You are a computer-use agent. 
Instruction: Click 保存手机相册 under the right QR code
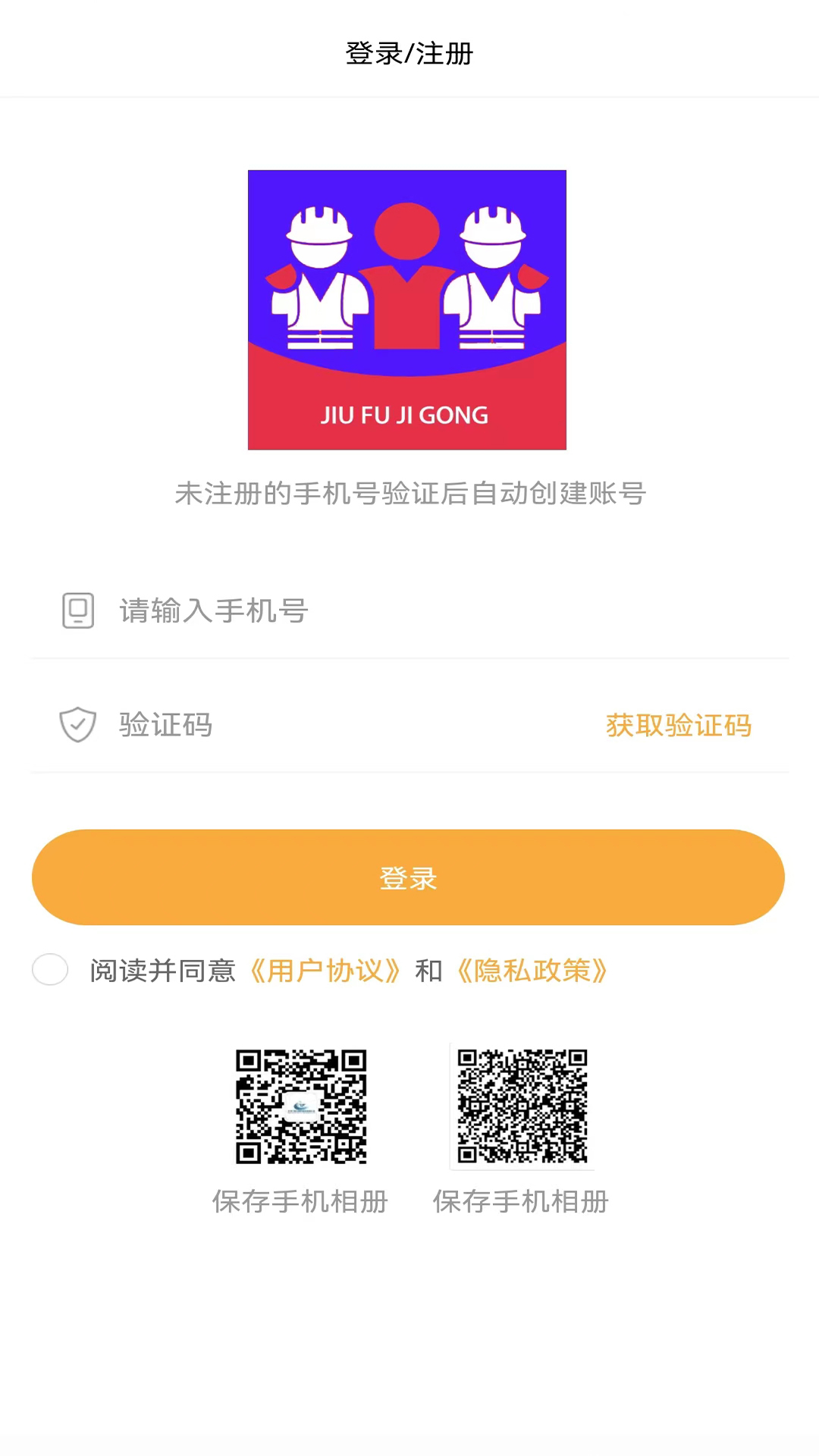[520, 1201]
